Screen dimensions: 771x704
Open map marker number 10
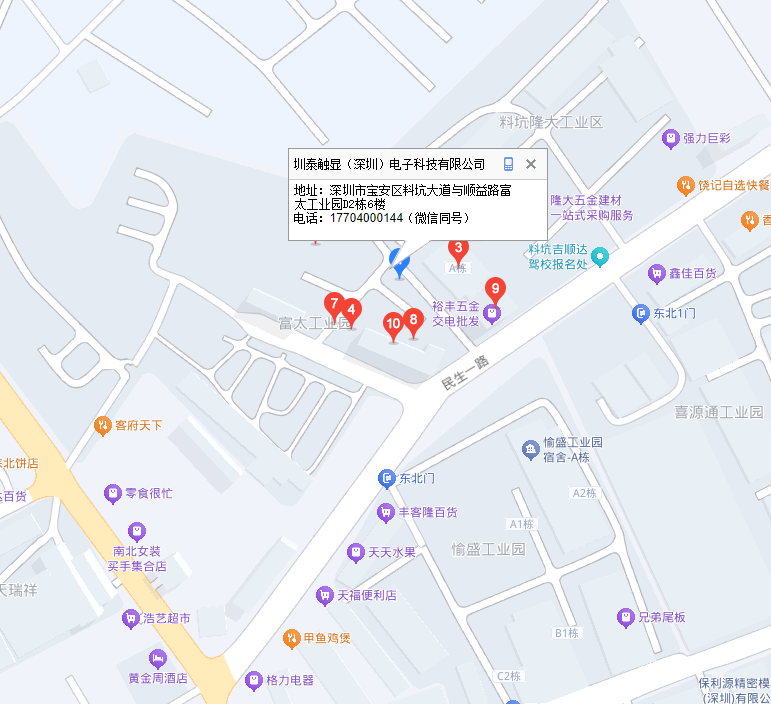click(393, 324)
